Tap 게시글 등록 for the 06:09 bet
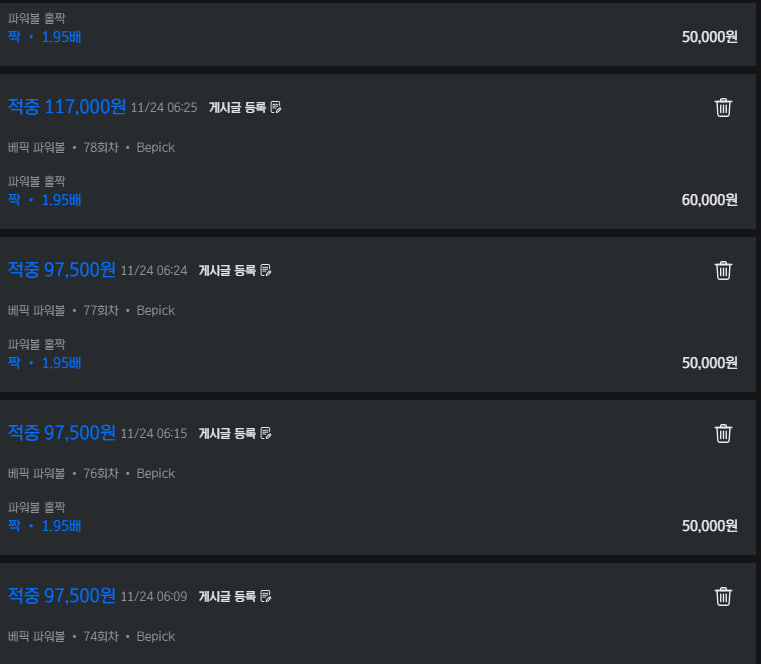This screenshot has width=761, height=664. [x=235, y=596]
